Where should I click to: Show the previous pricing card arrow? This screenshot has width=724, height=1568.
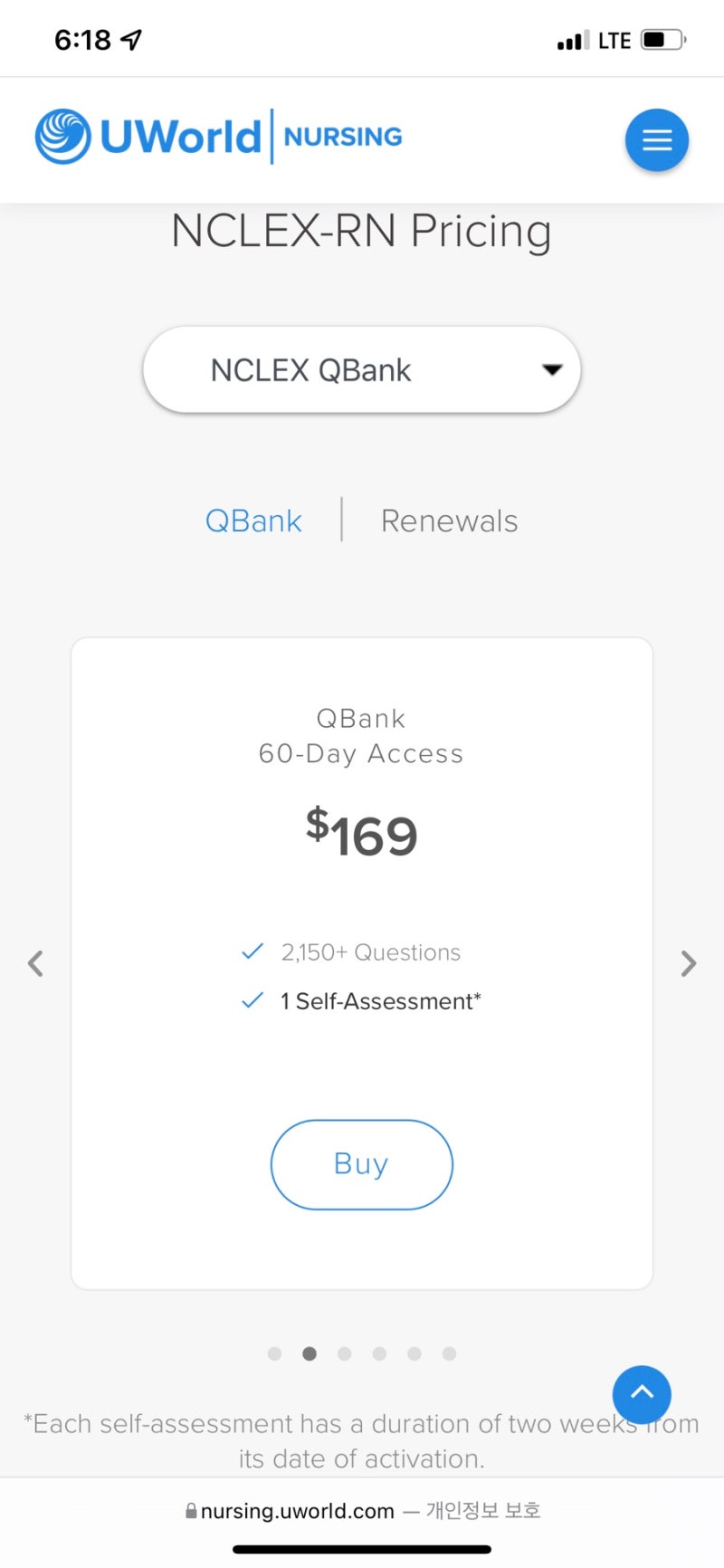(36, 963)
